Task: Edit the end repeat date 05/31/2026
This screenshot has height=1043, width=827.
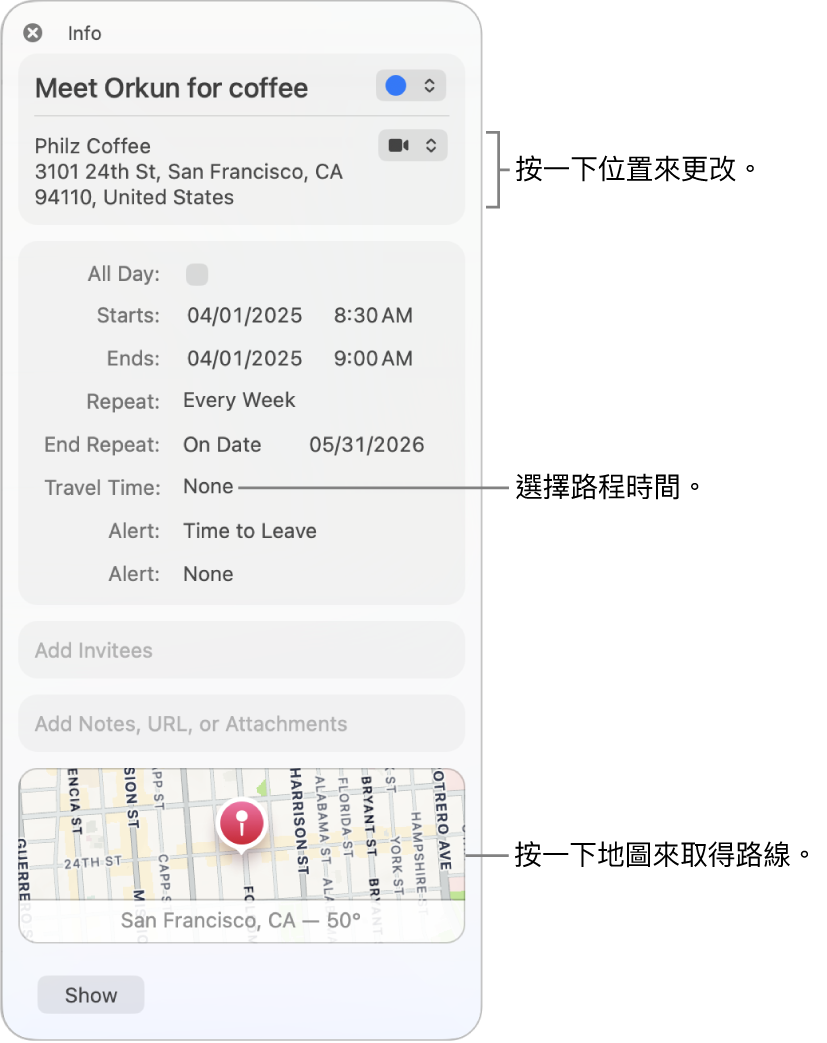Action: click(x=366, y=445)
